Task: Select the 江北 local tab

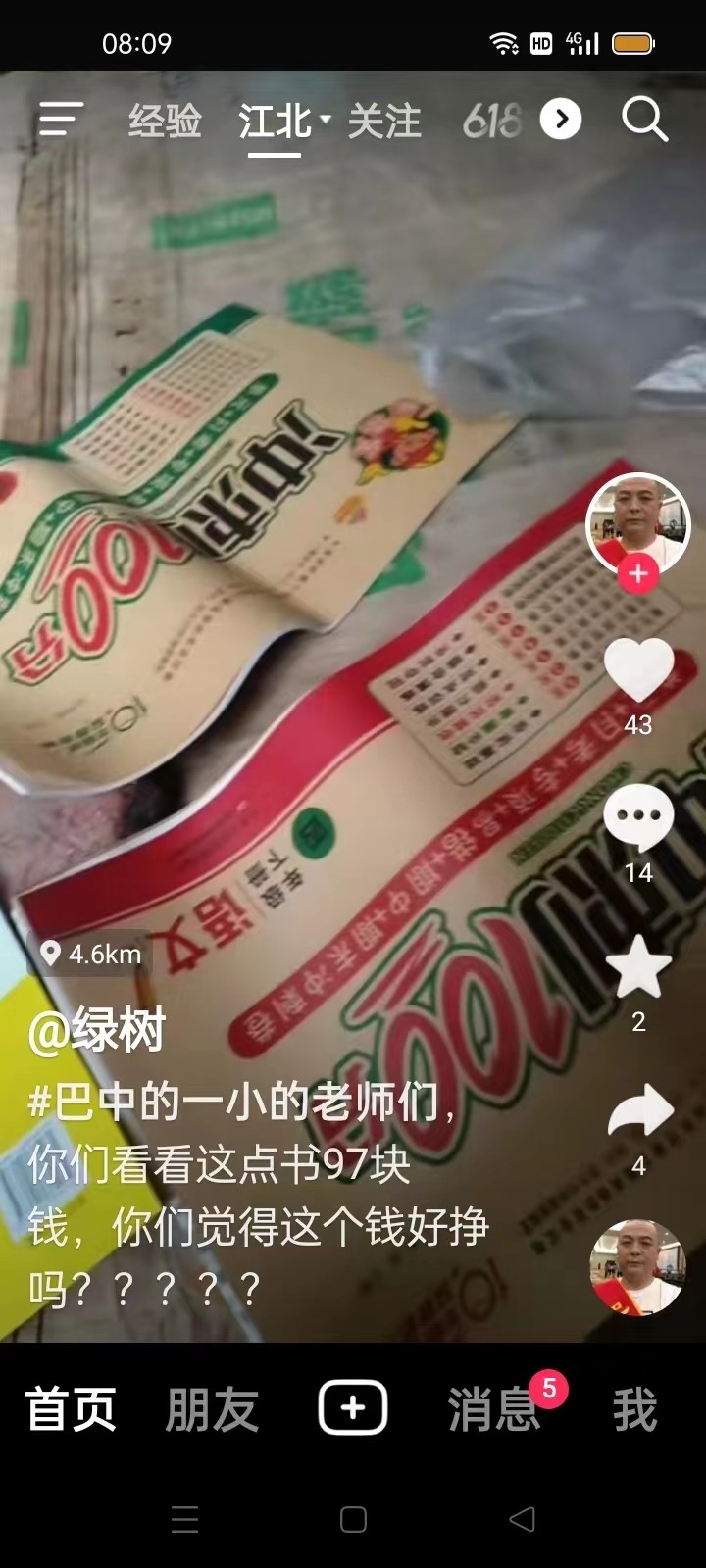Action: point(276,122)
